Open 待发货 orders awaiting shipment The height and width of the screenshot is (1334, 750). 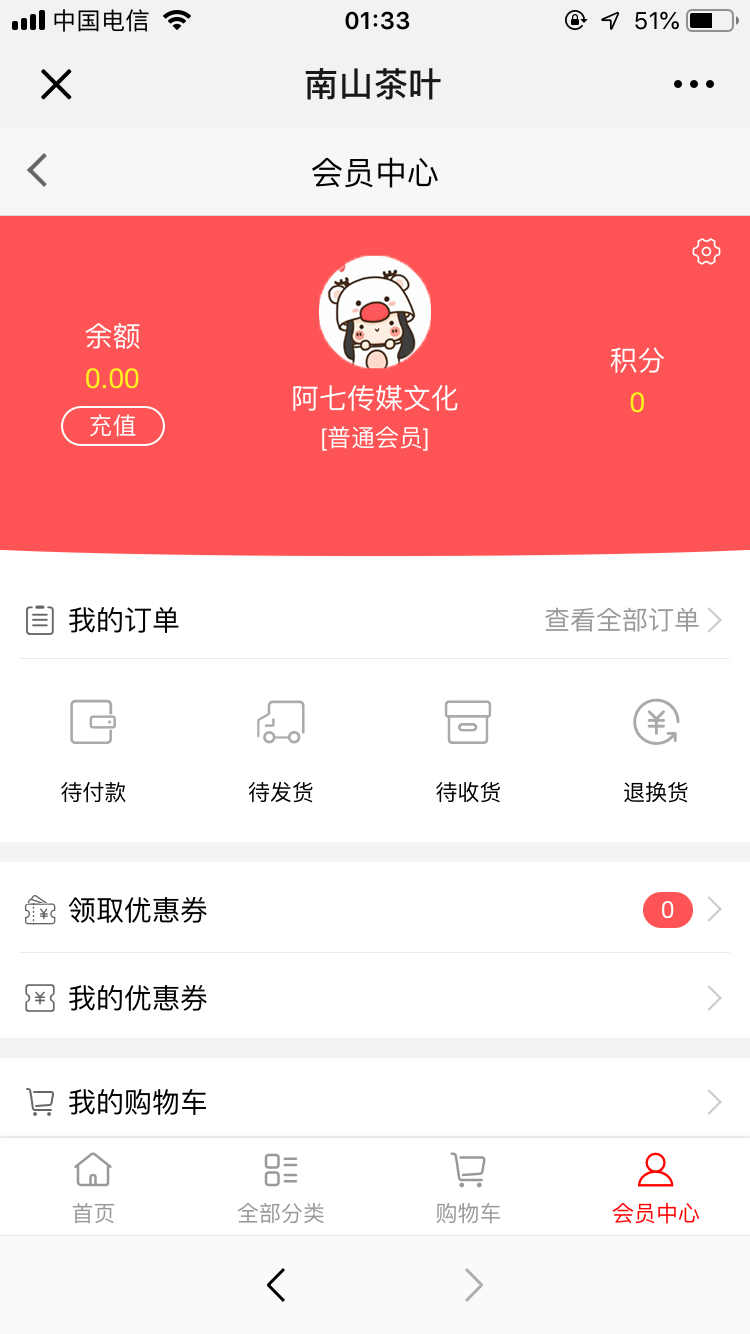point(281,749)
